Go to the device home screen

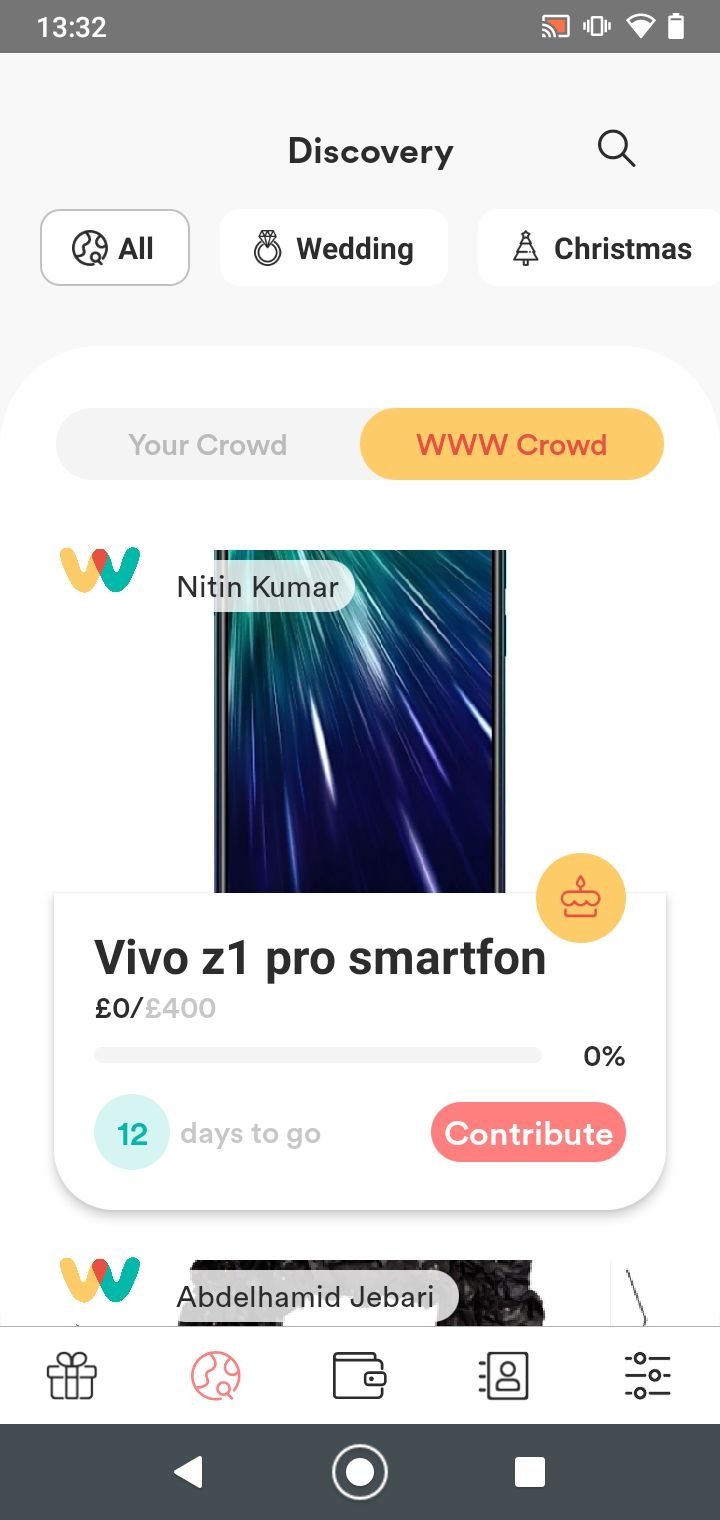[360, 1471]
